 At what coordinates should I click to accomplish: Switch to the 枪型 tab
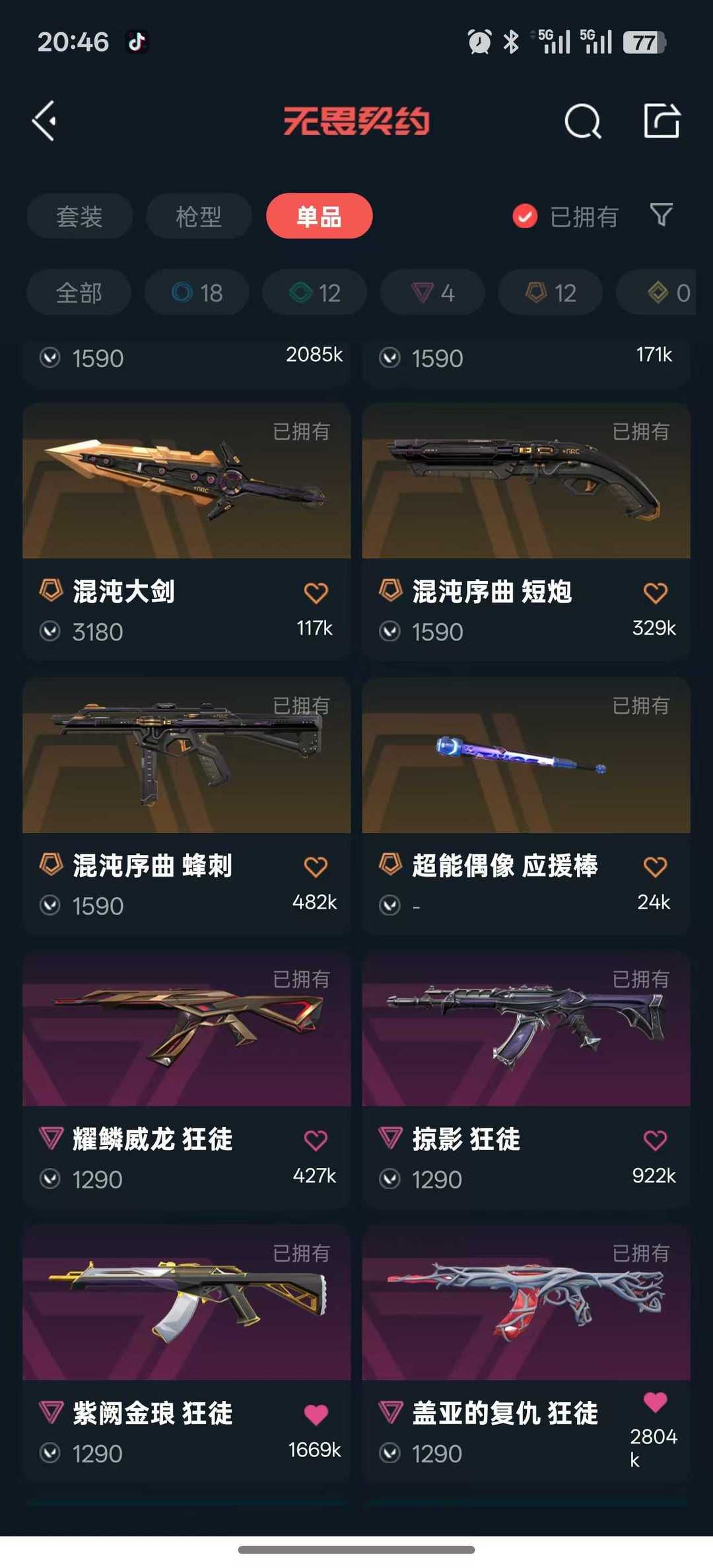pyautogui.click(x=198, y=216)
